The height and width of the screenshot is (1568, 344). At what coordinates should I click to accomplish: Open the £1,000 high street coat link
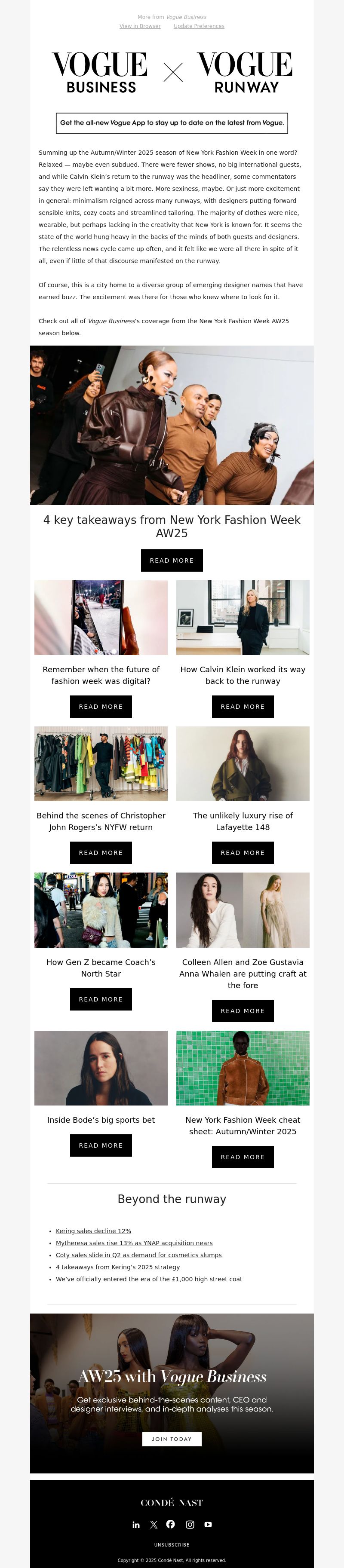tap(148, 1279)
